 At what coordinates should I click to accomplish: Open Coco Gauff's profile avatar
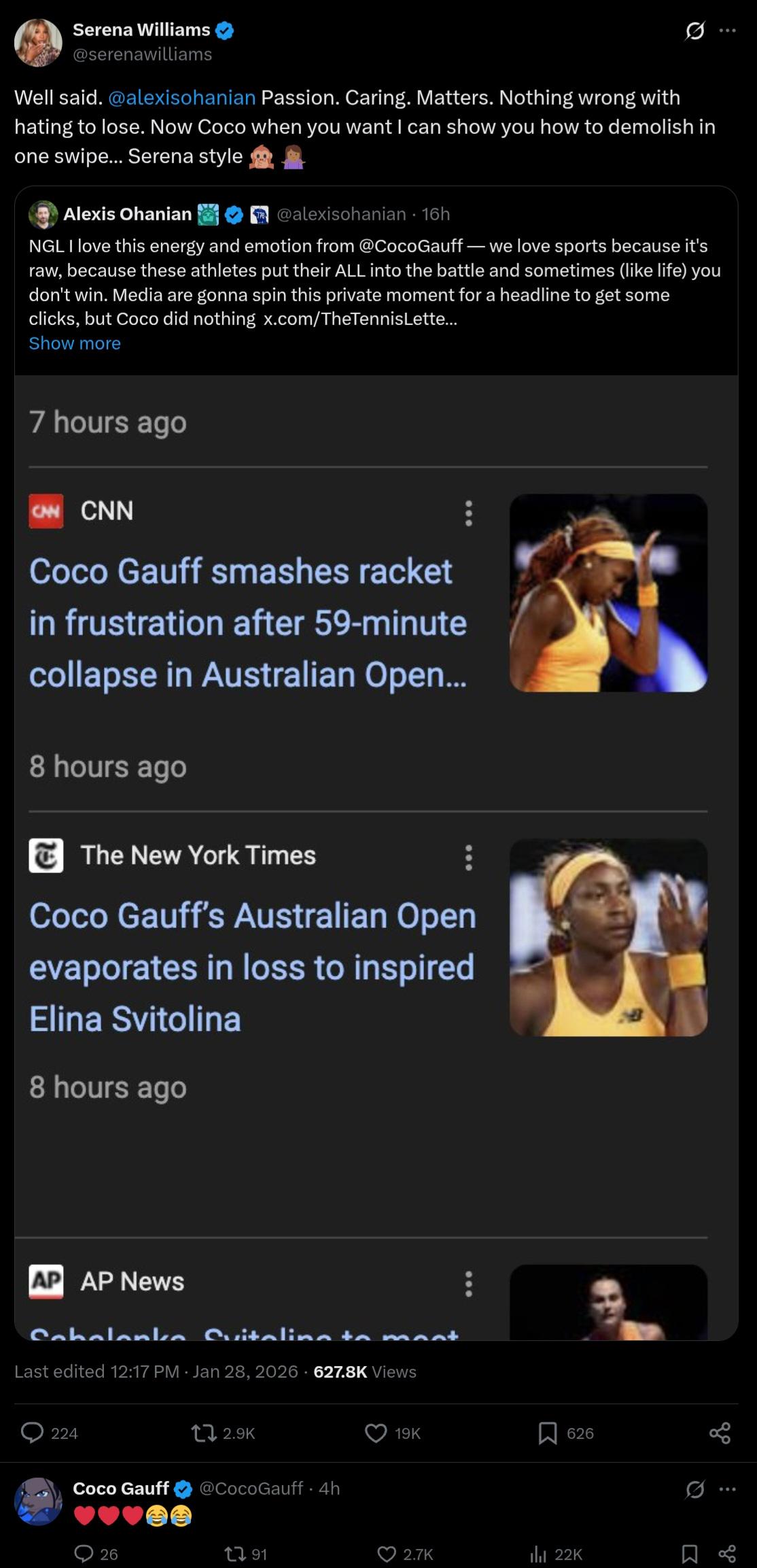[x=38, y=1501]
